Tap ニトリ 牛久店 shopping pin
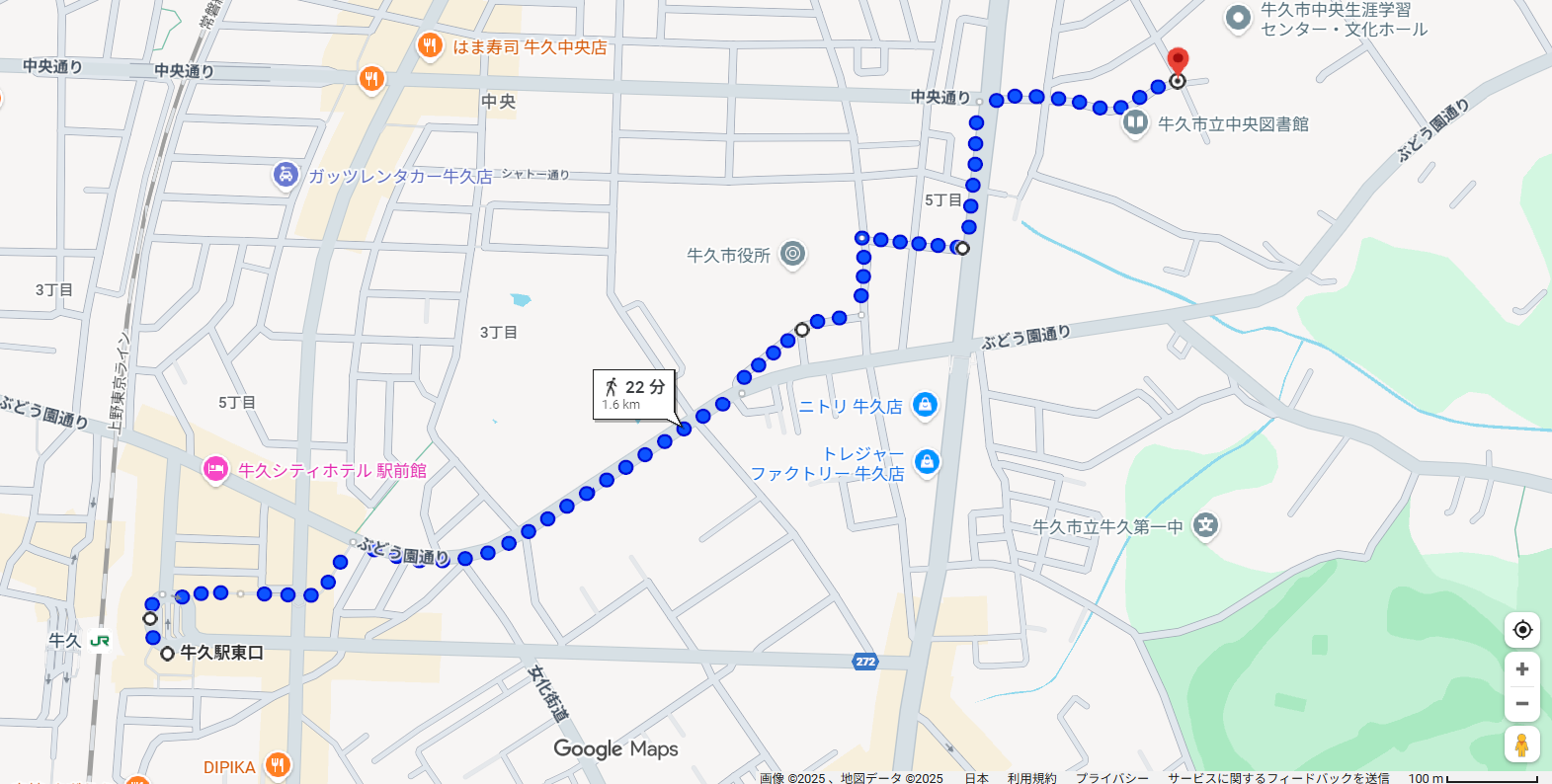 (925, 405)
